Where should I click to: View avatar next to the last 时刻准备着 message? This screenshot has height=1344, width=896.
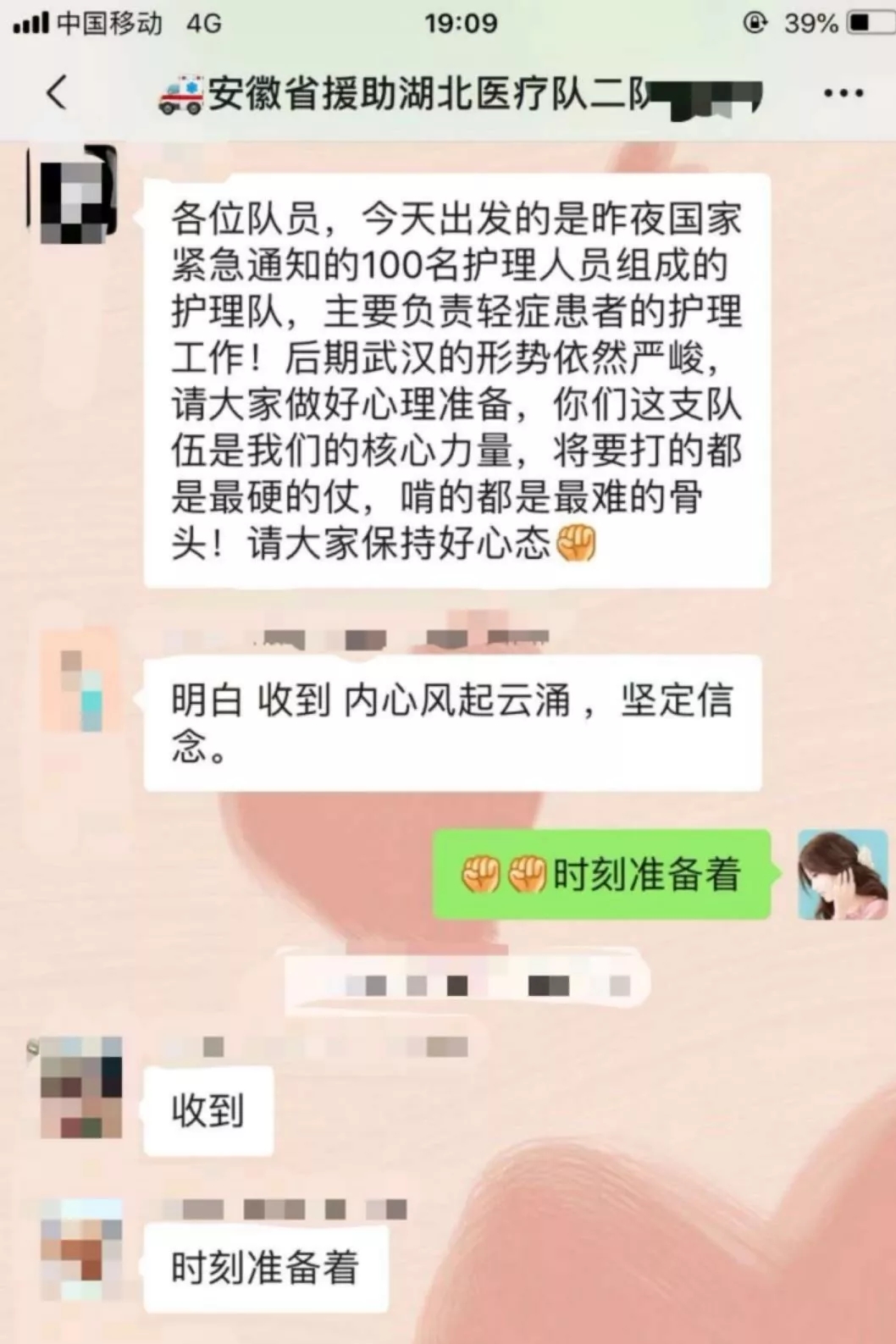(81, 1249)
